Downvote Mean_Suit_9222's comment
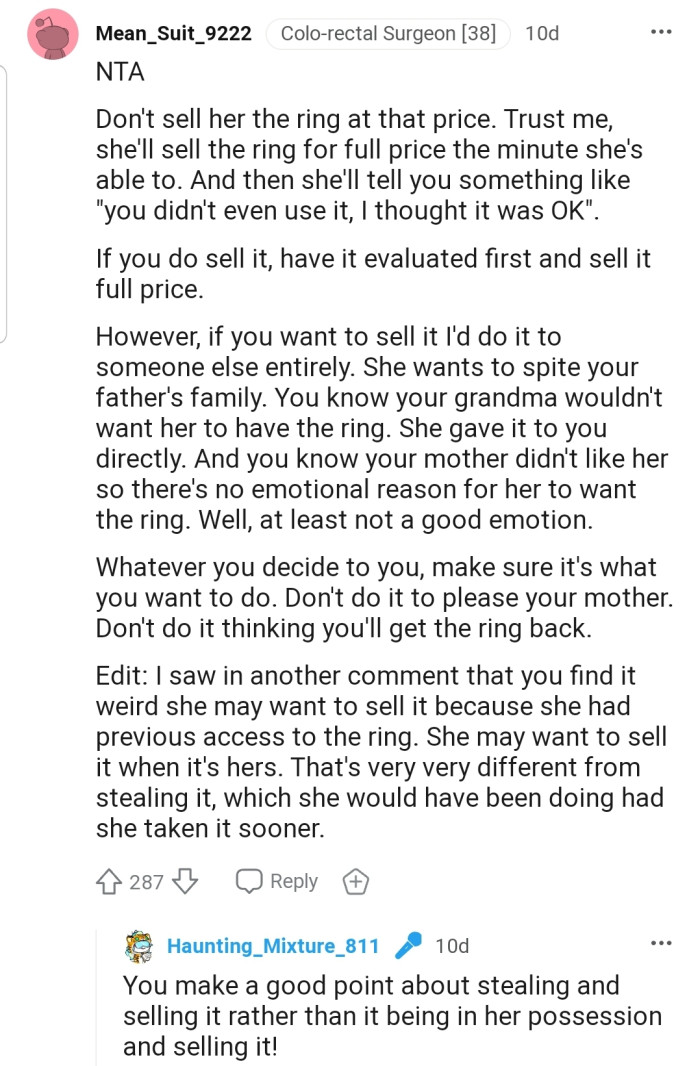The height and width of the screenshot is (1066, 700). (x=186, y=881)
